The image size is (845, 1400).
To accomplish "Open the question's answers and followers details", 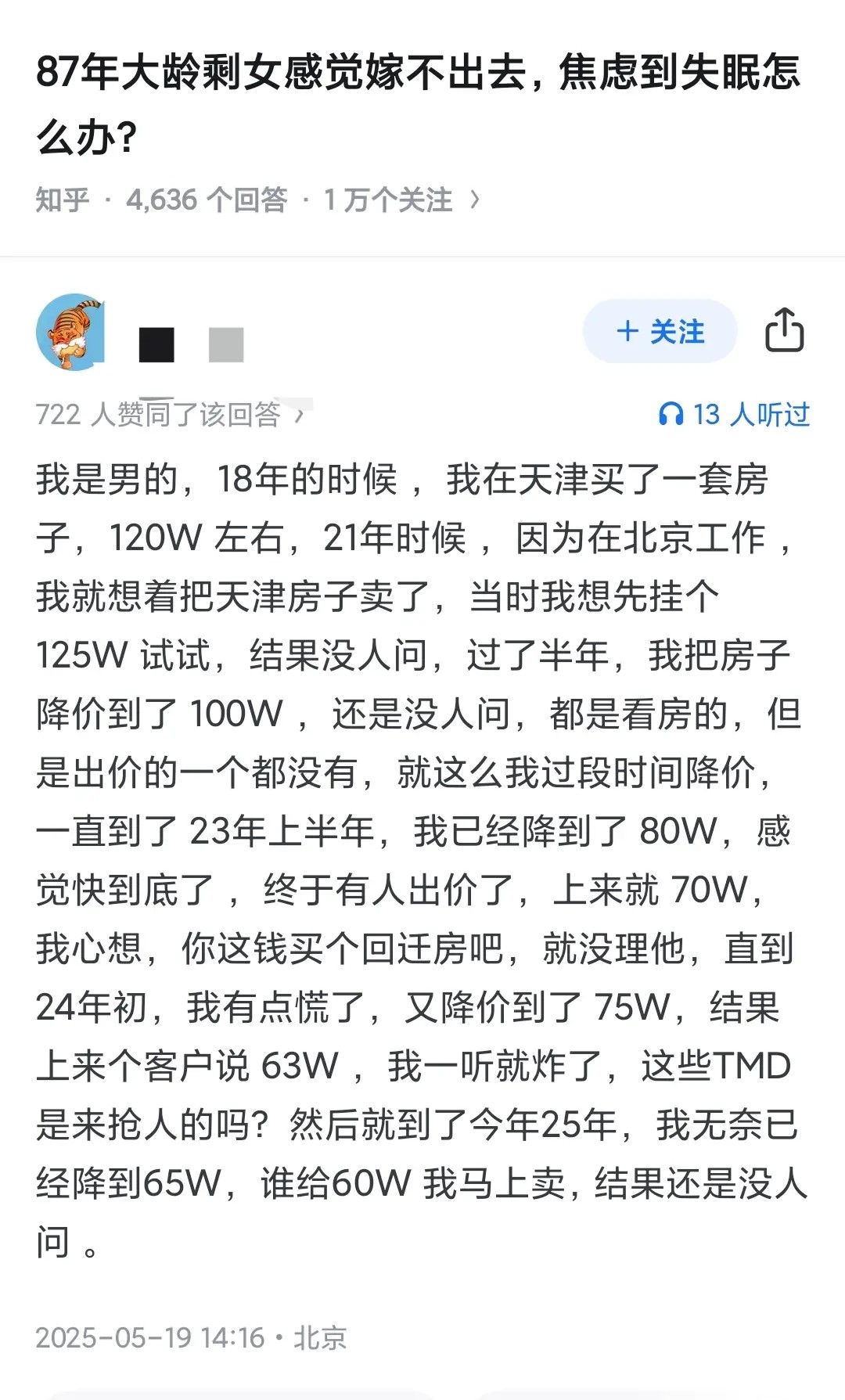I will 258,200.
